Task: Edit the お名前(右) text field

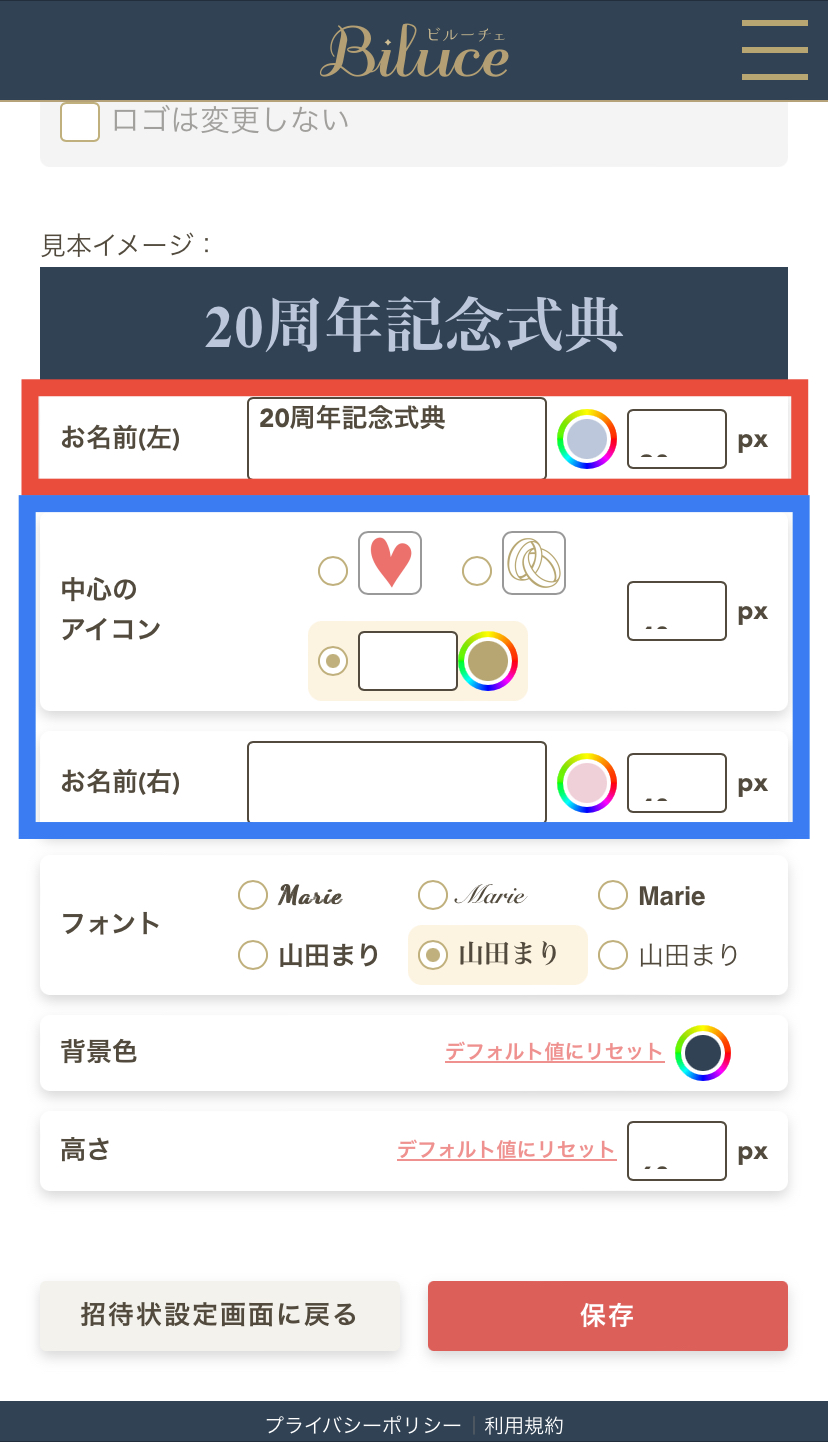Action: [396, 782]
